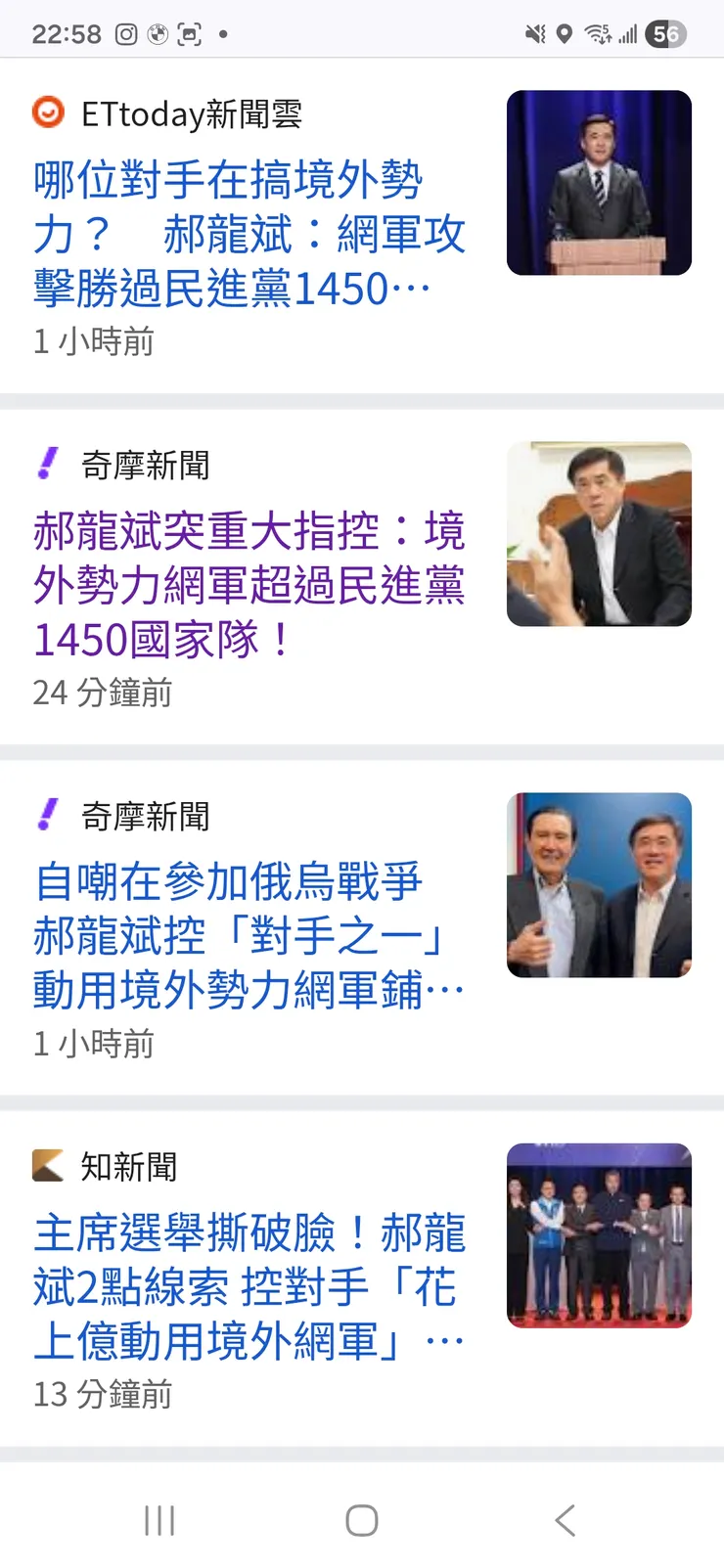Tap the podium speech thumbnail on the first article

click(599, 181)
